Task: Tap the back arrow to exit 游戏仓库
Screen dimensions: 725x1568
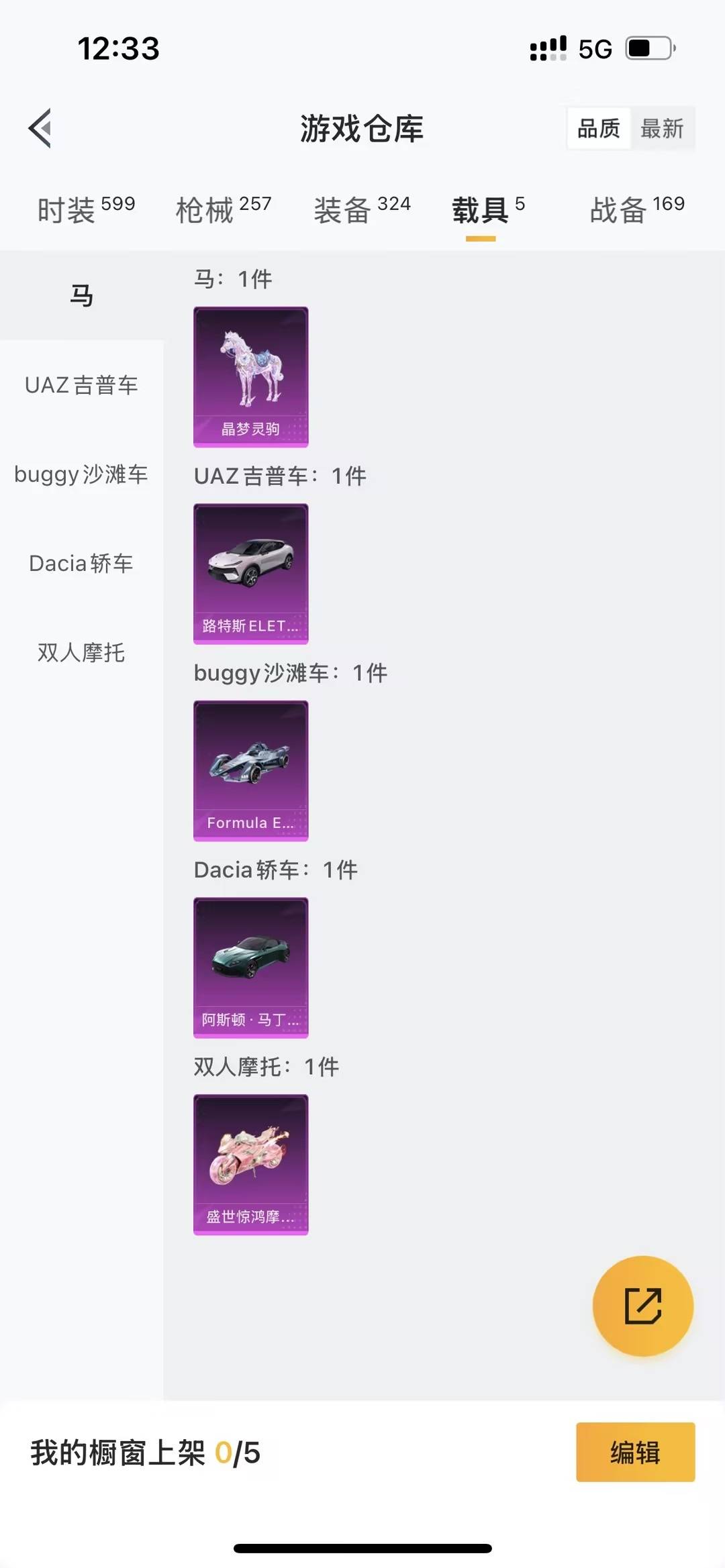Action: (40, 129)
